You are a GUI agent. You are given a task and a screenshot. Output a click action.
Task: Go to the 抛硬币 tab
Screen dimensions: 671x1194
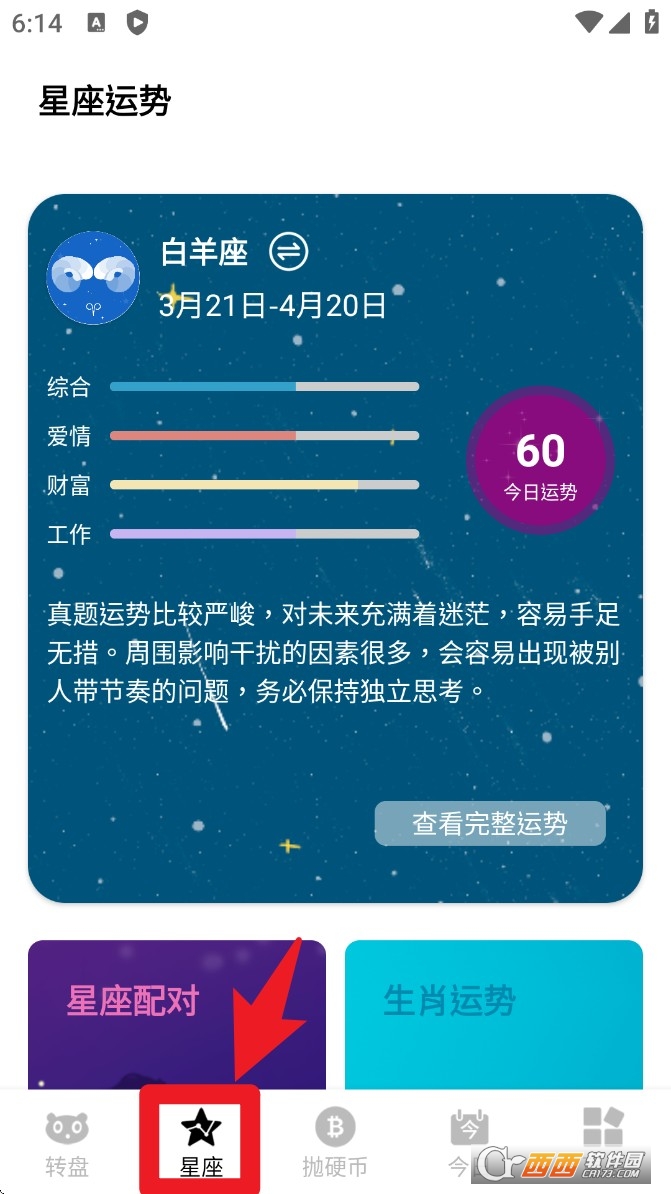[x=335, y=1142]
